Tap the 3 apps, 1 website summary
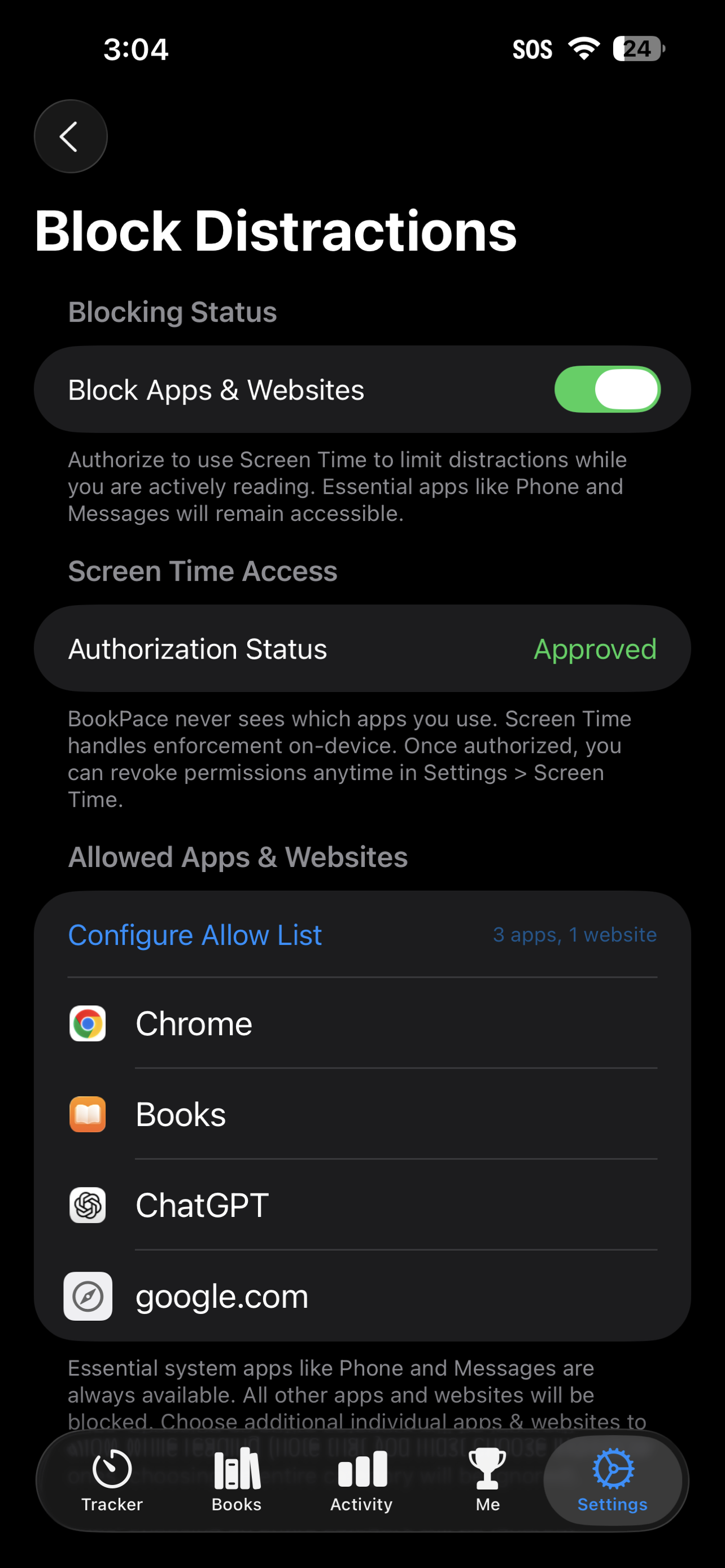This screenshot has width=725, height=1568. pyautogui.click(x=575, y=934)
